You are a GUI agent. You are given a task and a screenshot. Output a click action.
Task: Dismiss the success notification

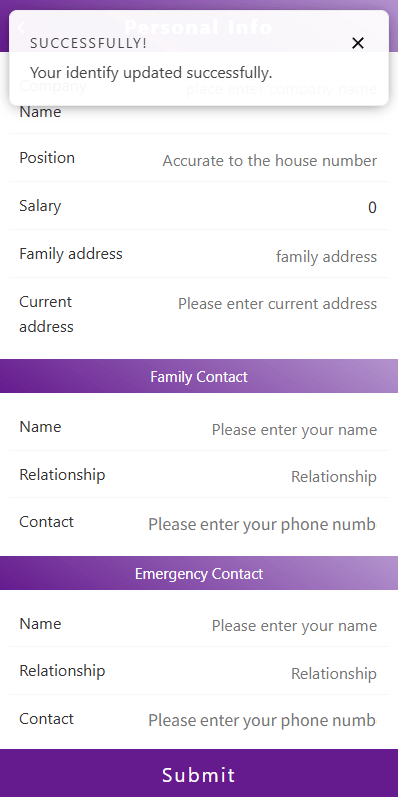point(358,43)
